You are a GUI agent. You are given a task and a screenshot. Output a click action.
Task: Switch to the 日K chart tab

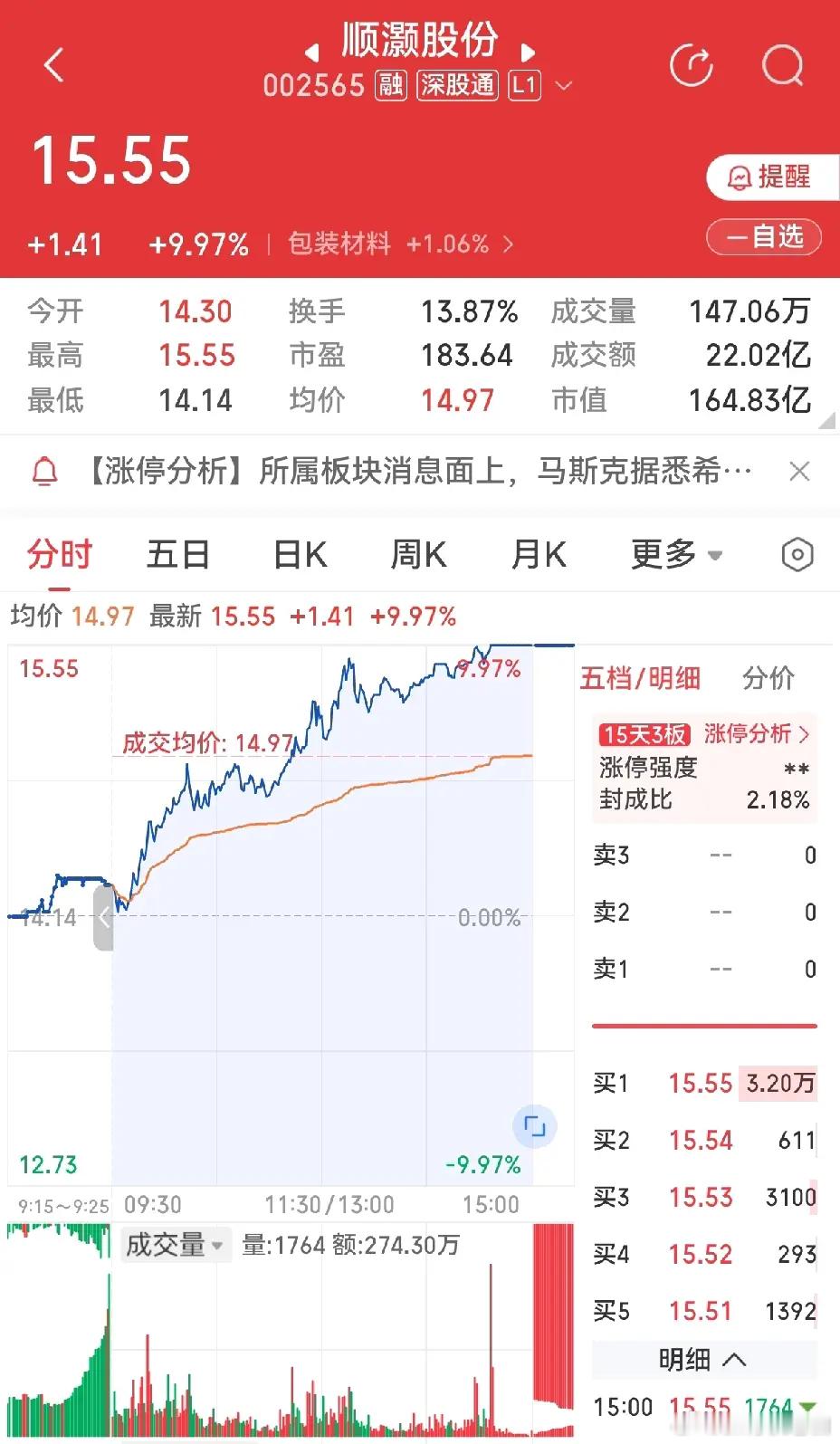pyautogui.click(x=300, y=554)
